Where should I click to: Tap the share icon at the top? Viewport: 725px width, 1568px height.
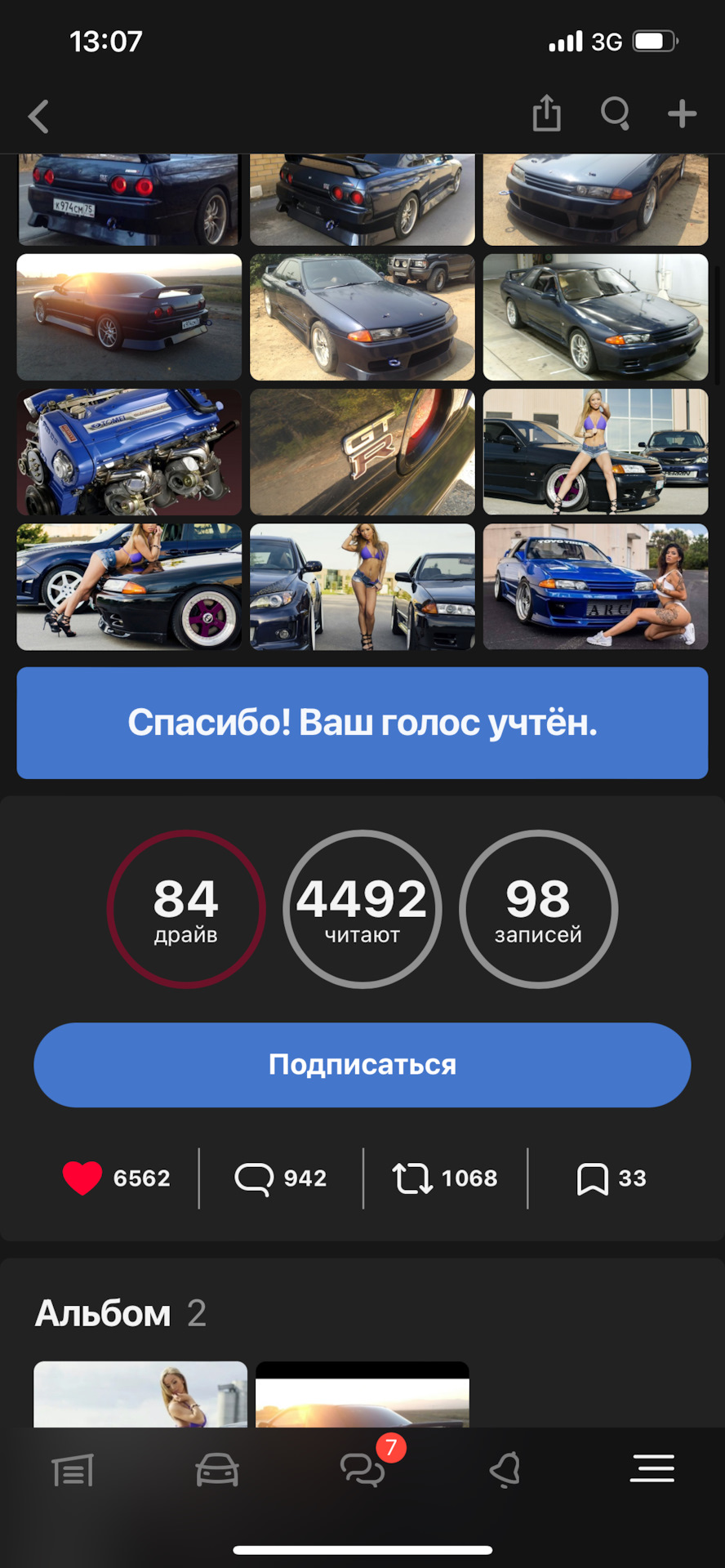click(546, 114)
